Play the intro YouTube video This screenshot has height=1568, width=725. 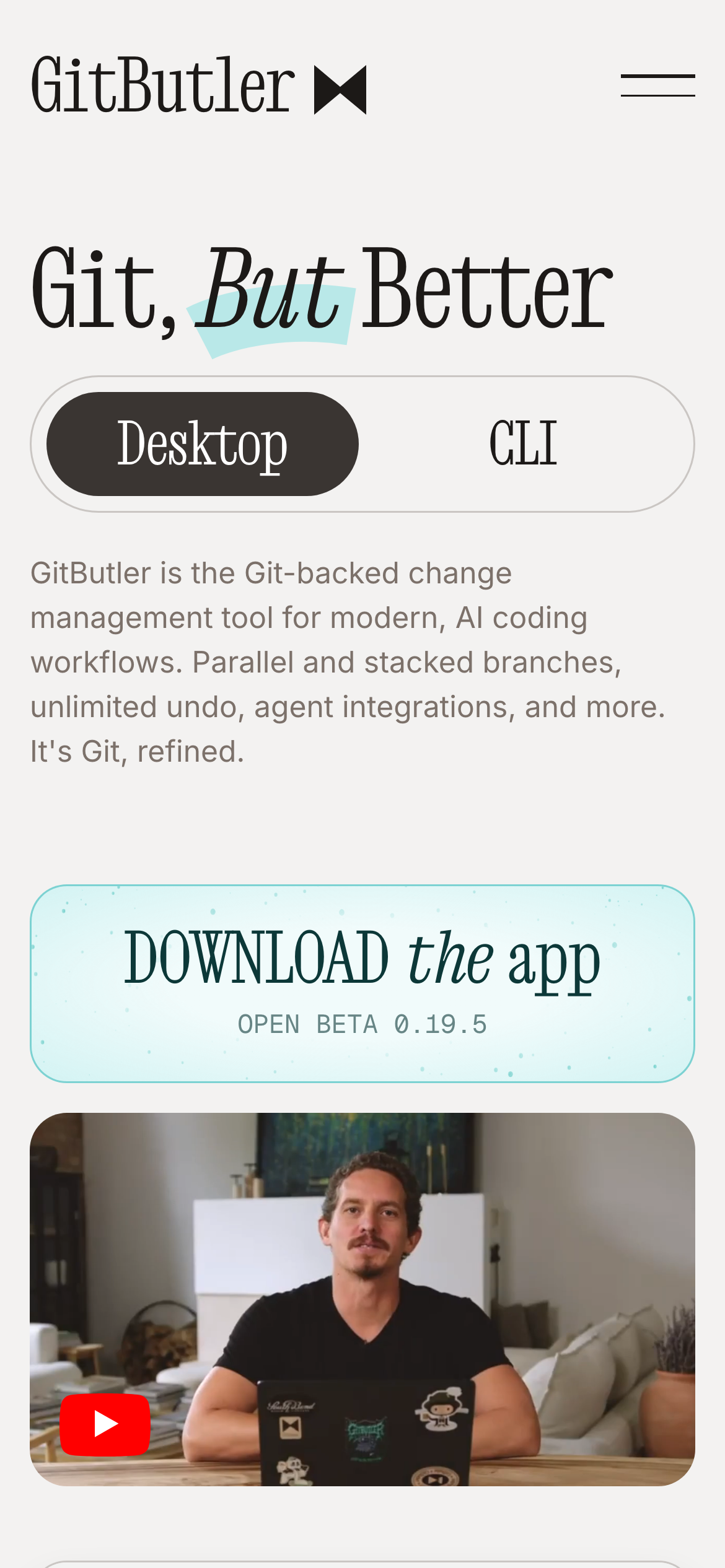[x=105, y=1424]
